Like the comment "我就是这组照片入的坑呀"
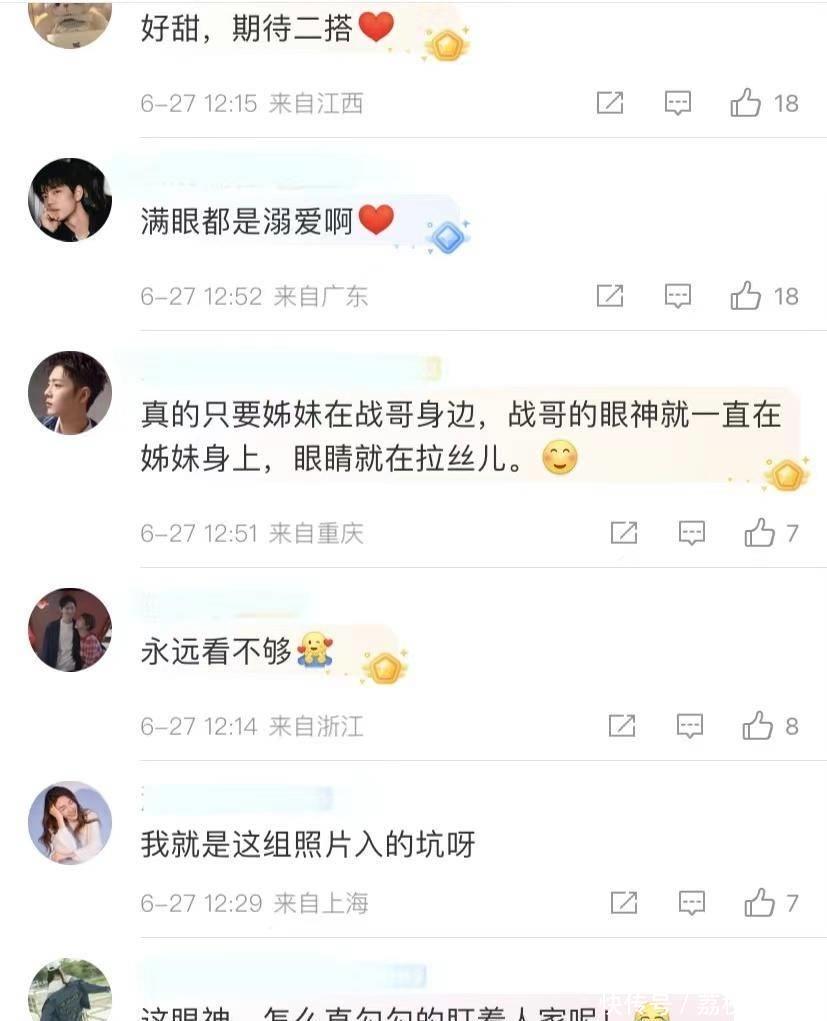Screen dimensions: 827x1021 760,904
